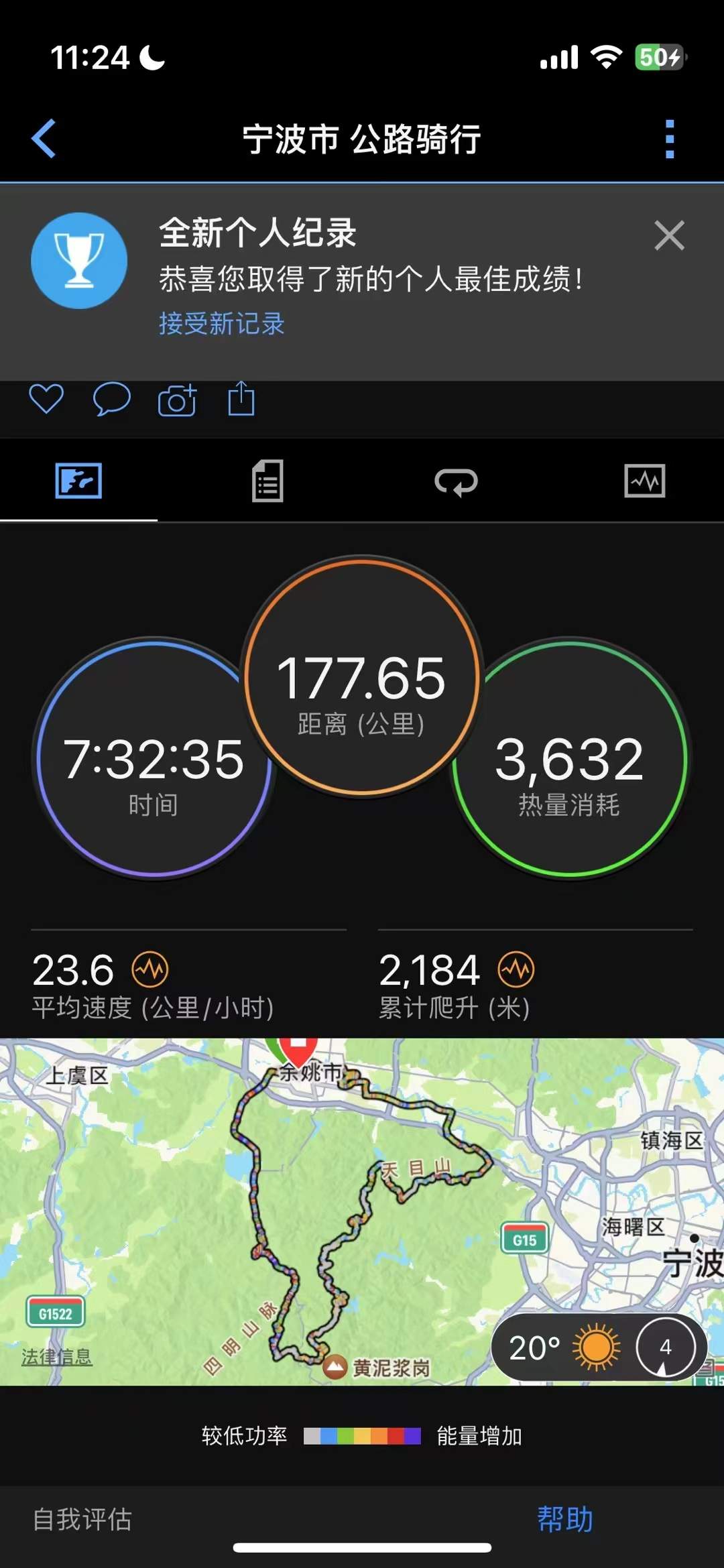Share this cycling activity
Image resolution: width=724 pixels, height=1568 pixels.
[x=241, y=399]
